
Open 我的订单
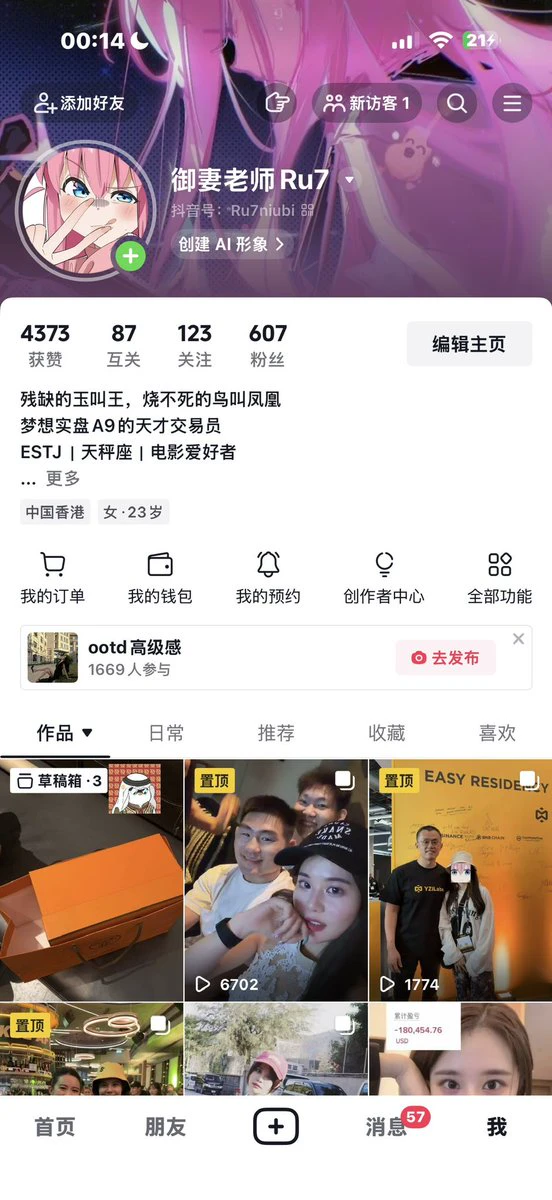[x=53, y=578]
